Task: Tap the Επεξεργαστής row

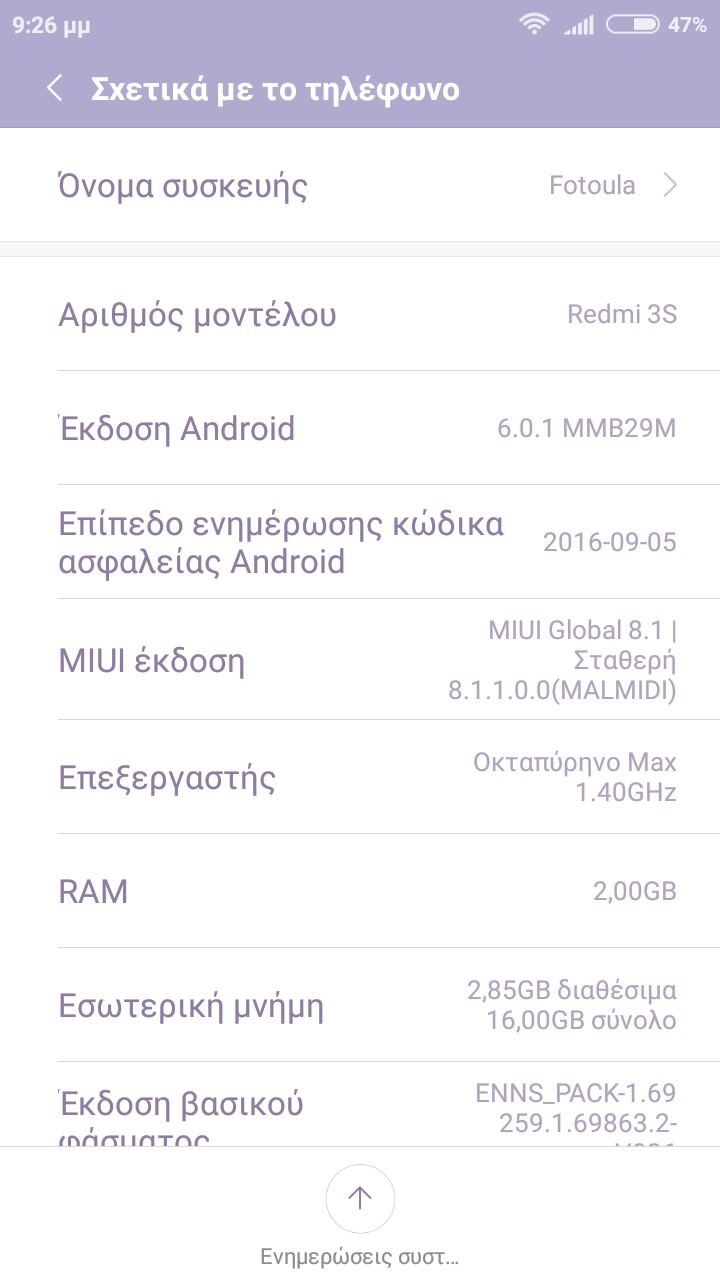Action: 360,778
